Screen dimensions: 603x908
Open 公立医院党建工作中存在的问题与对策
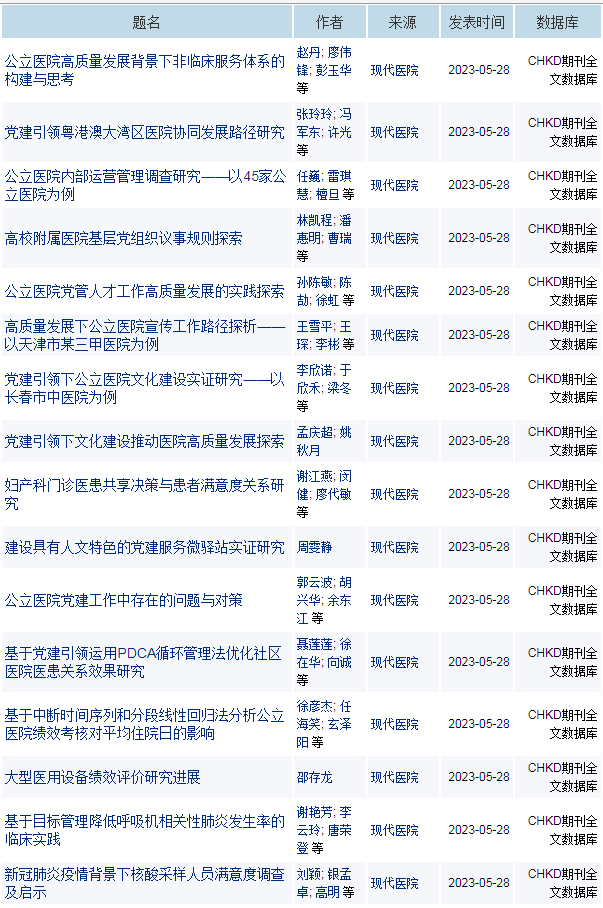(x=123, y=600)
